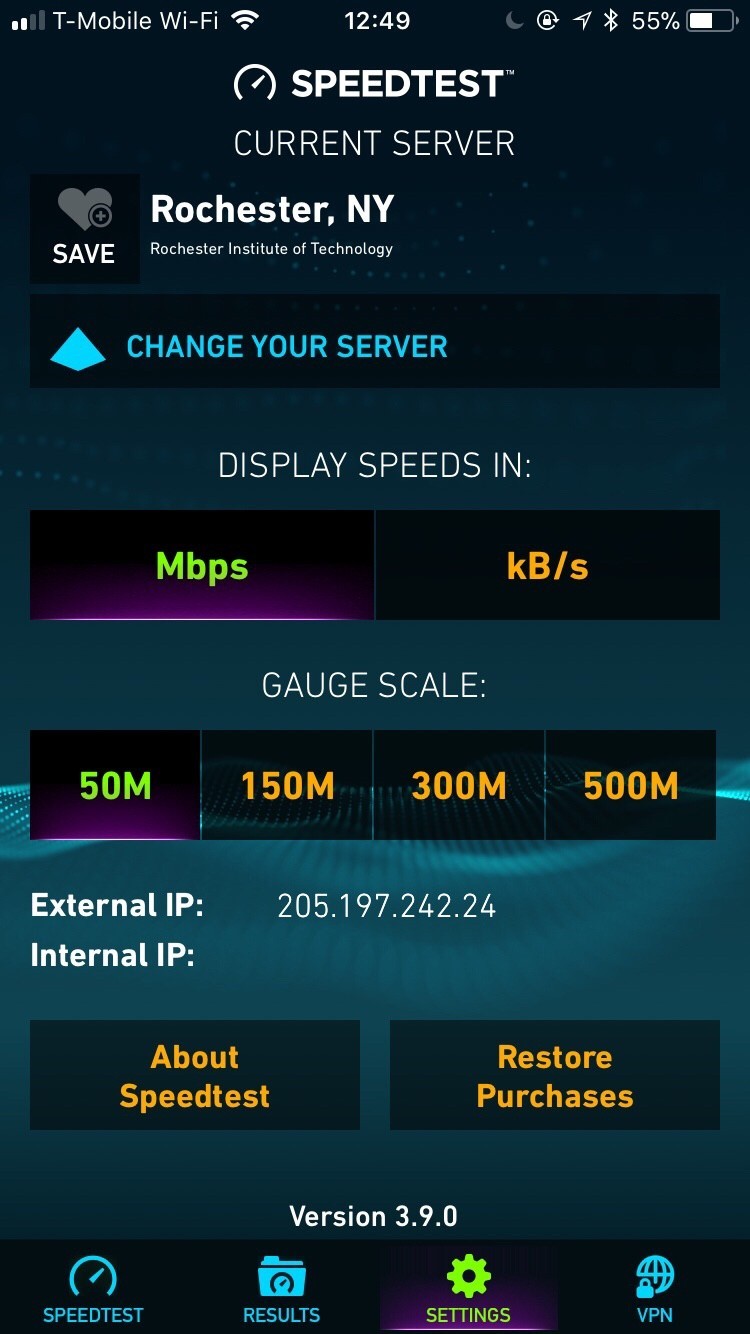Choose the 150M gauge scale
This screenshot has height=1334, width=750.
tap(287, 785)
